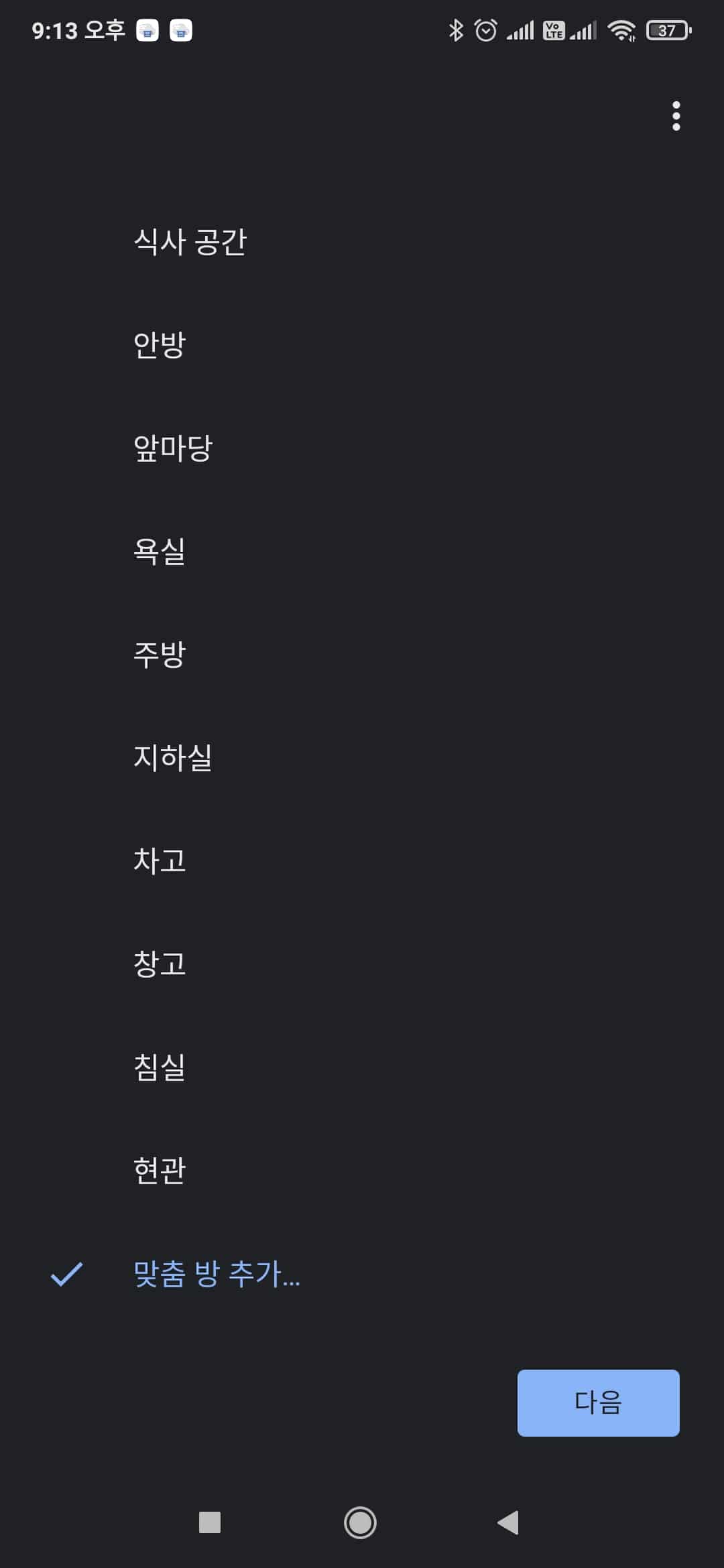Tap the Bluetooth status icon
This screenshot has width=724, height=1568.
coord(457,28)
